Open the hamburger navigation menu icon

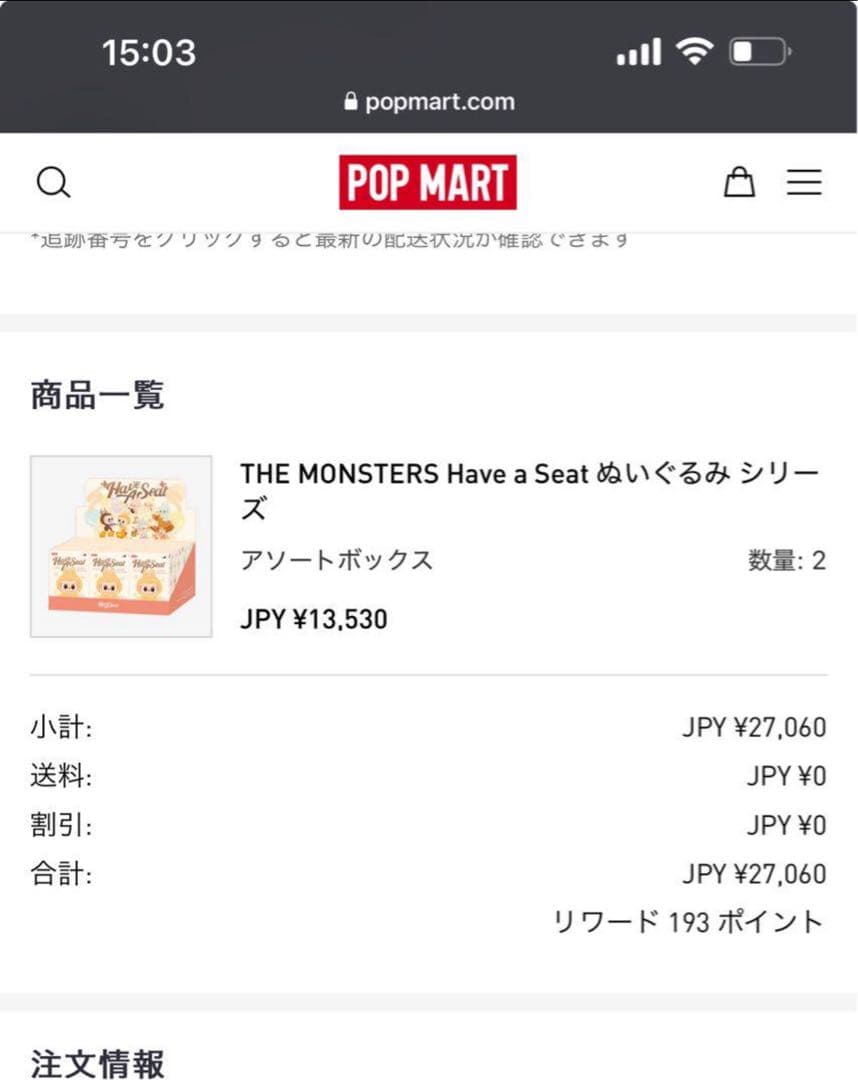click(804, 183)
